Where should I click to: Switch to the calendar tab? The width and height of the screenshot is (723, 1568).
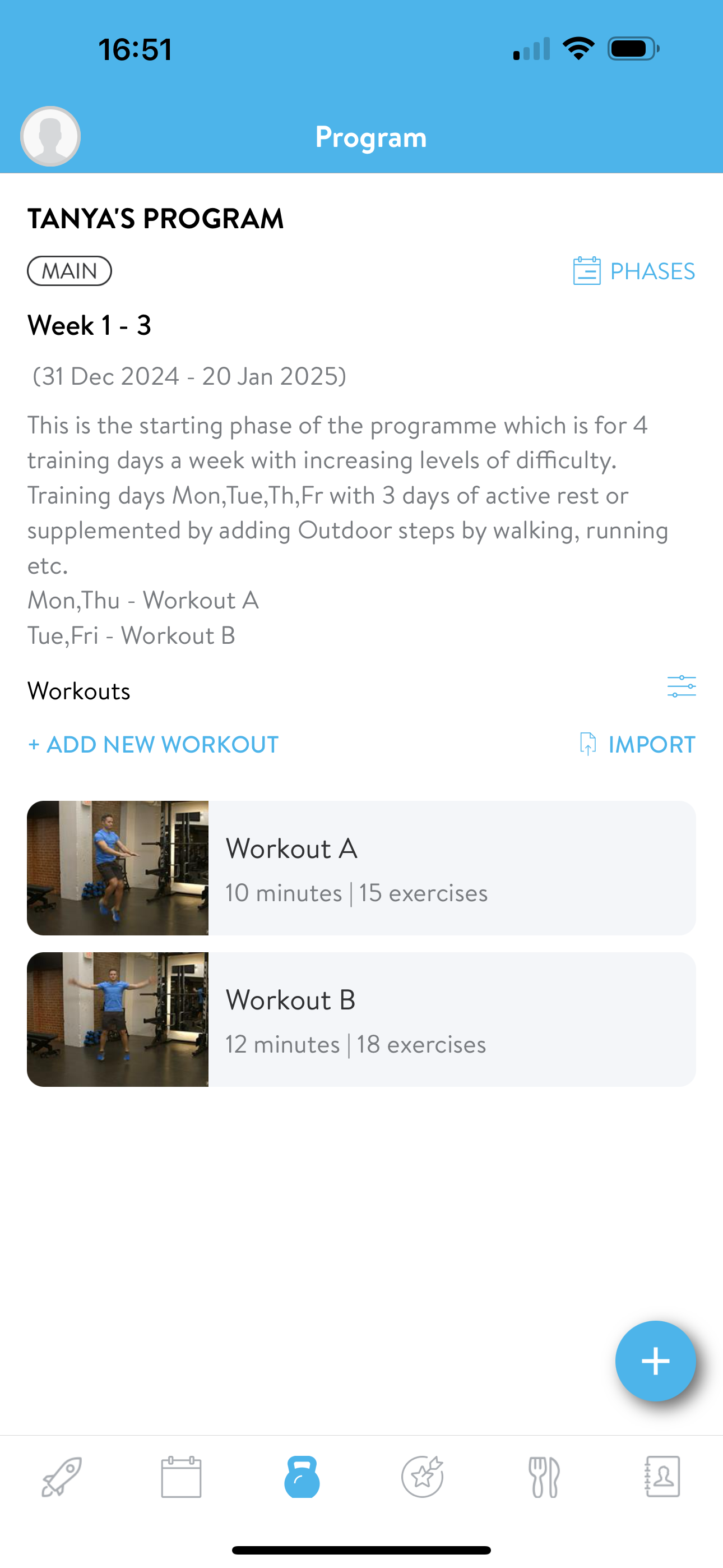182,1477
